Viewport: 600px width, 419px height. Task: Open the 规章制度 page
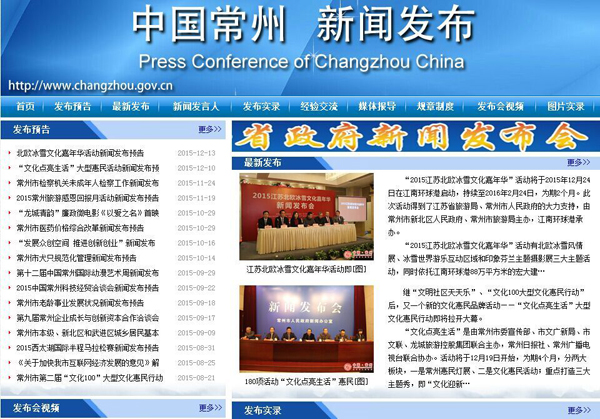(x=436, y=106)
